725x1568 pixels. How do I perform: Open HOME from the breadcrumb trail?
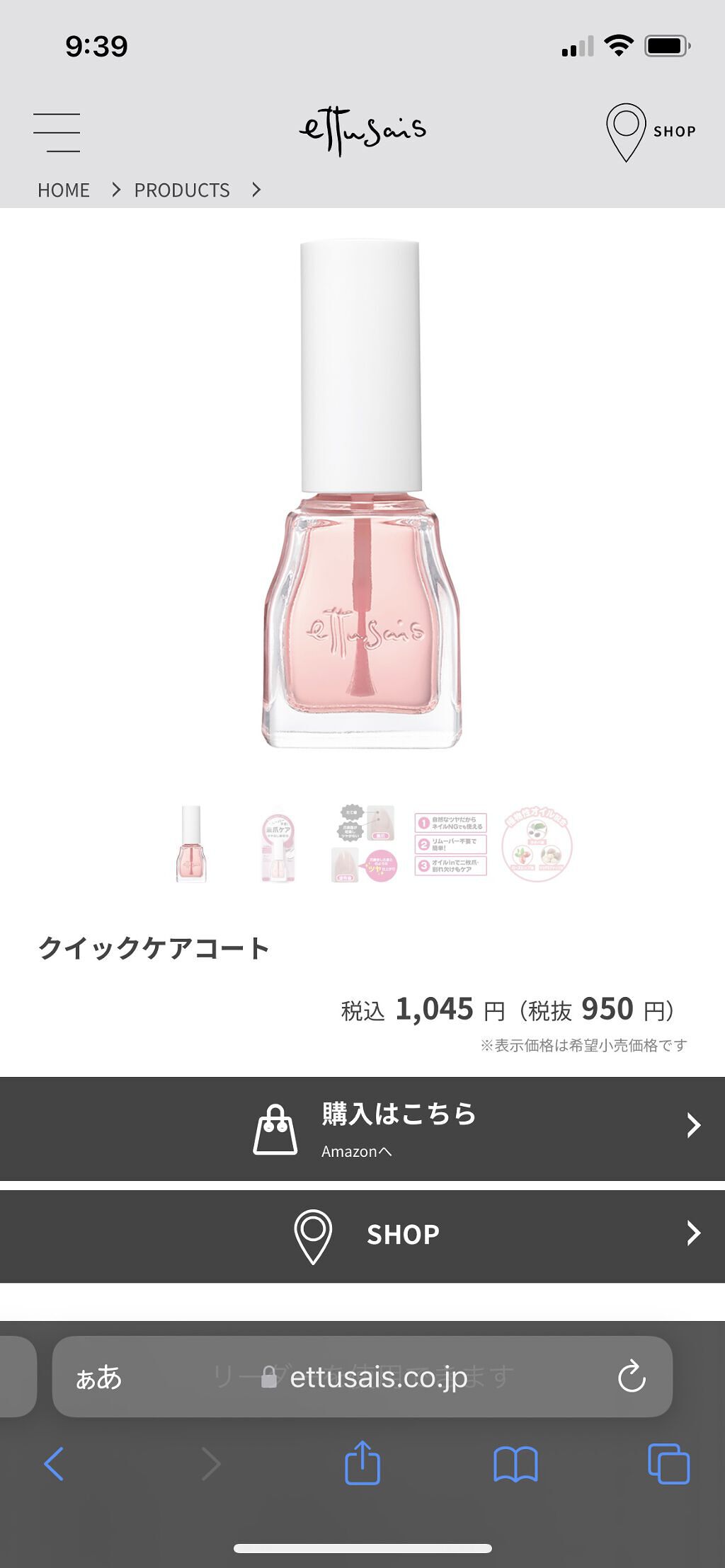tap(64, 190)
